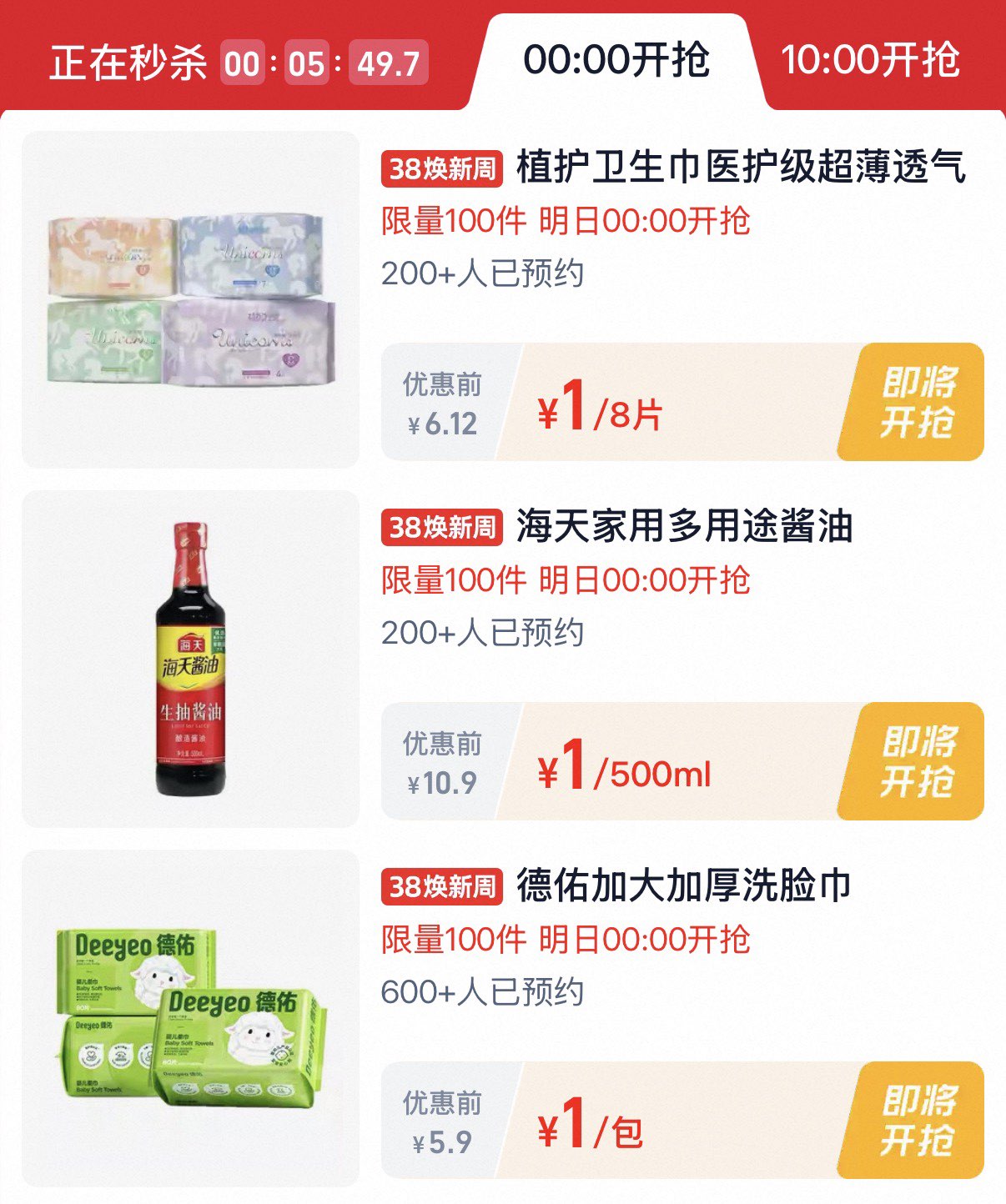Tap 即将开抢 for 德佑加大加厚洗脸巾
1006x1204 pixels.
(x=916, y=1121)
